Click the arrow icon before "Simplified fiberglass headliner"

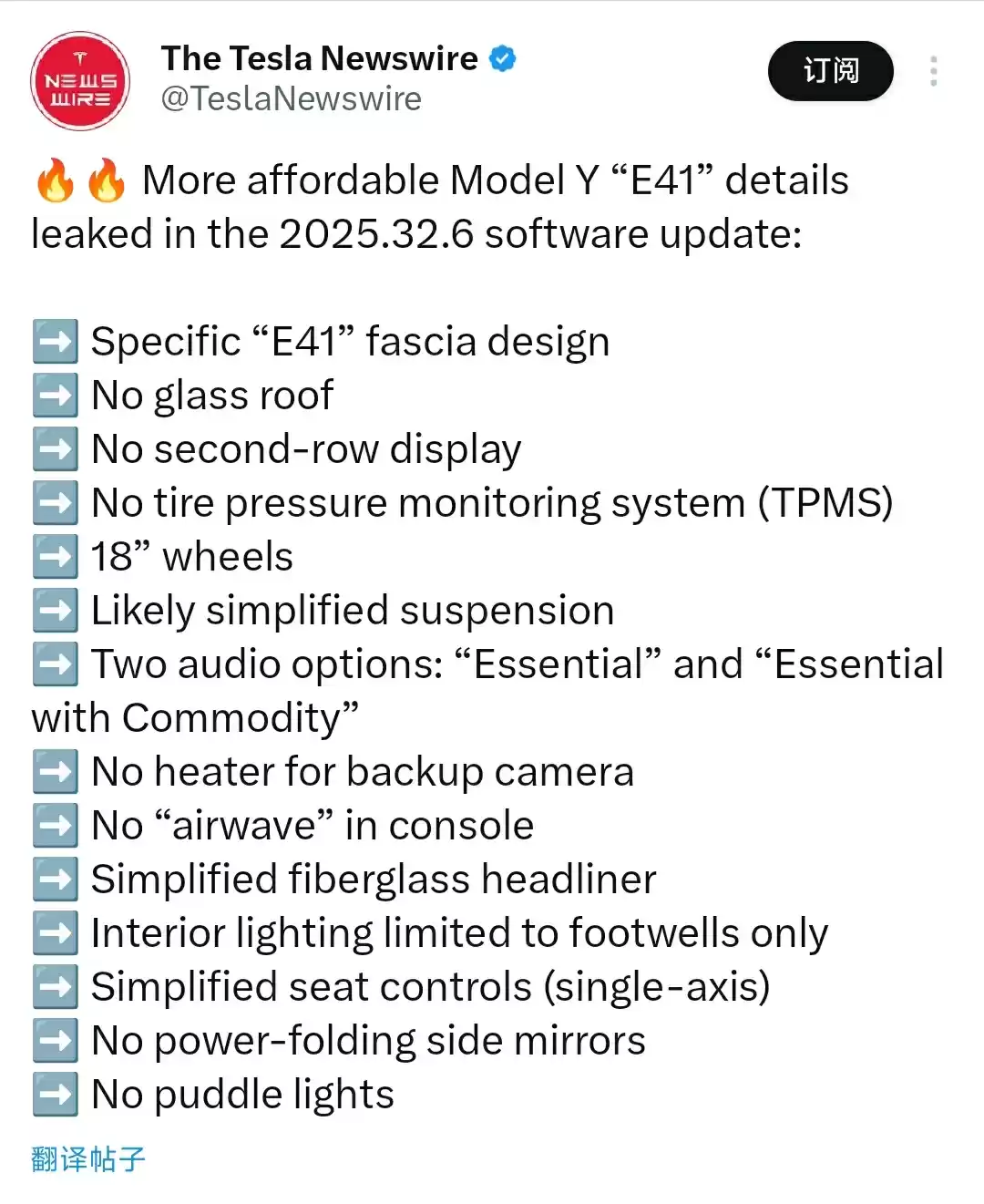tap(55, 880)
